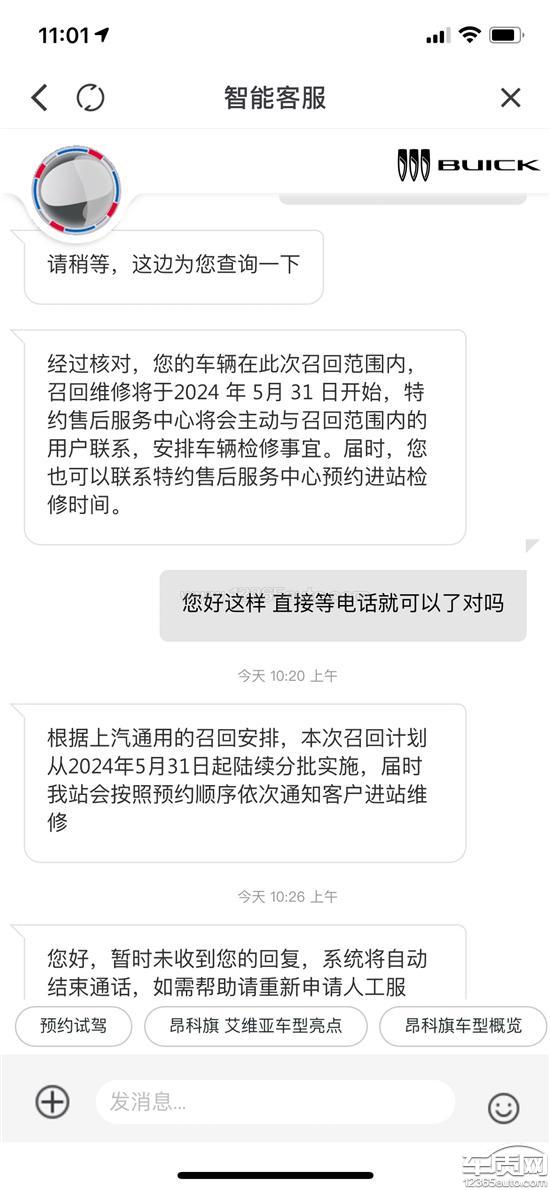Open 昂科旗 艾维亚车型亮点 chip

(x=256, y=1026)
